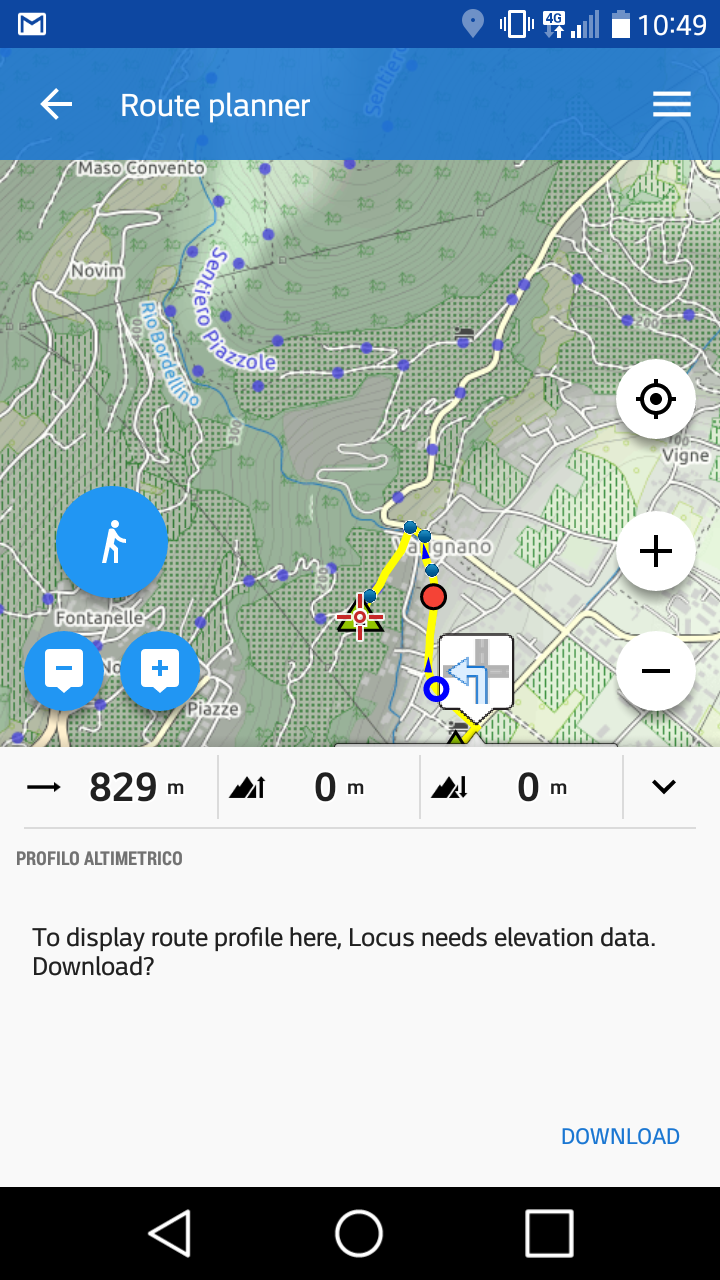The image size is (720, 1280).
Task: Change the walking routing profile
Action: [112, 542]
